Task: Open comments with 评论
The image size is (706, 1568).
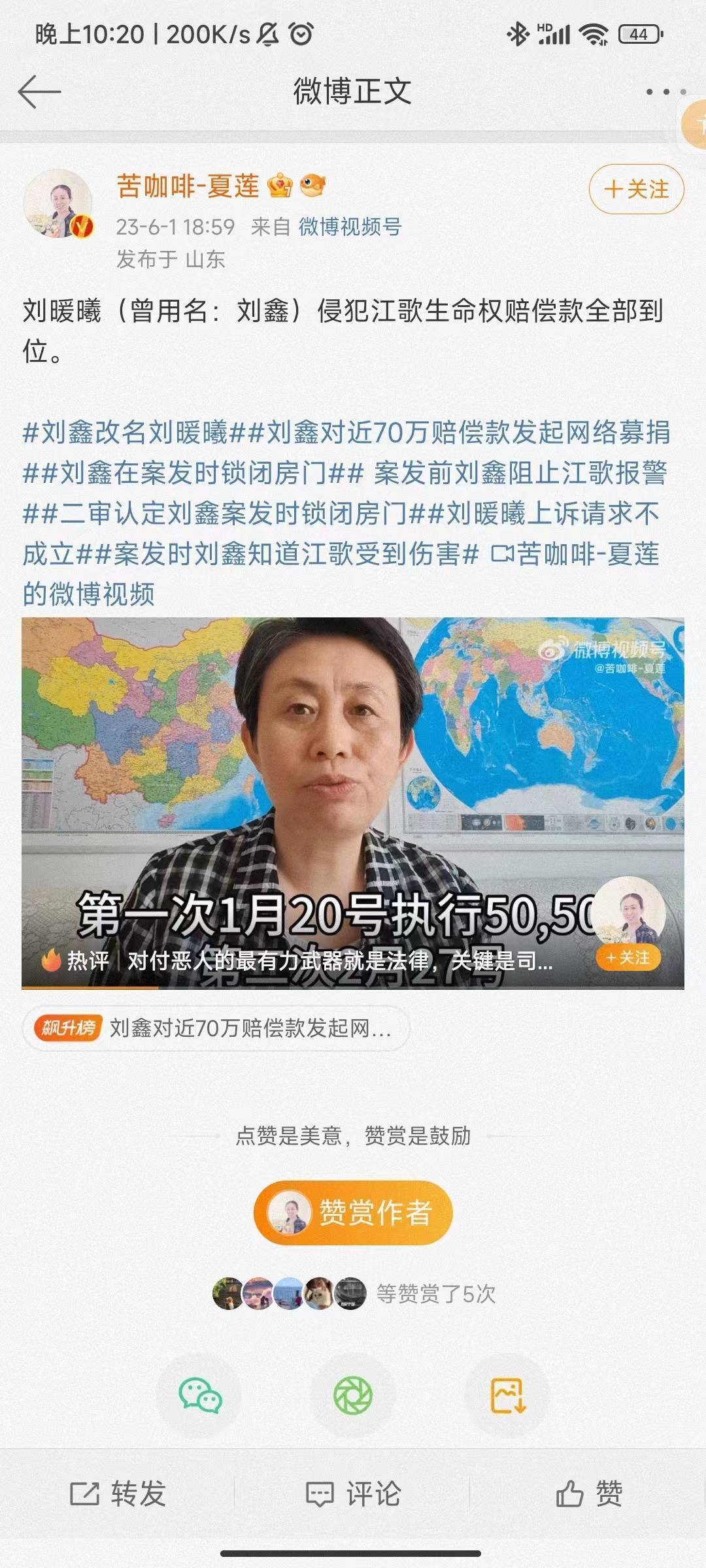Action: 353,1494
